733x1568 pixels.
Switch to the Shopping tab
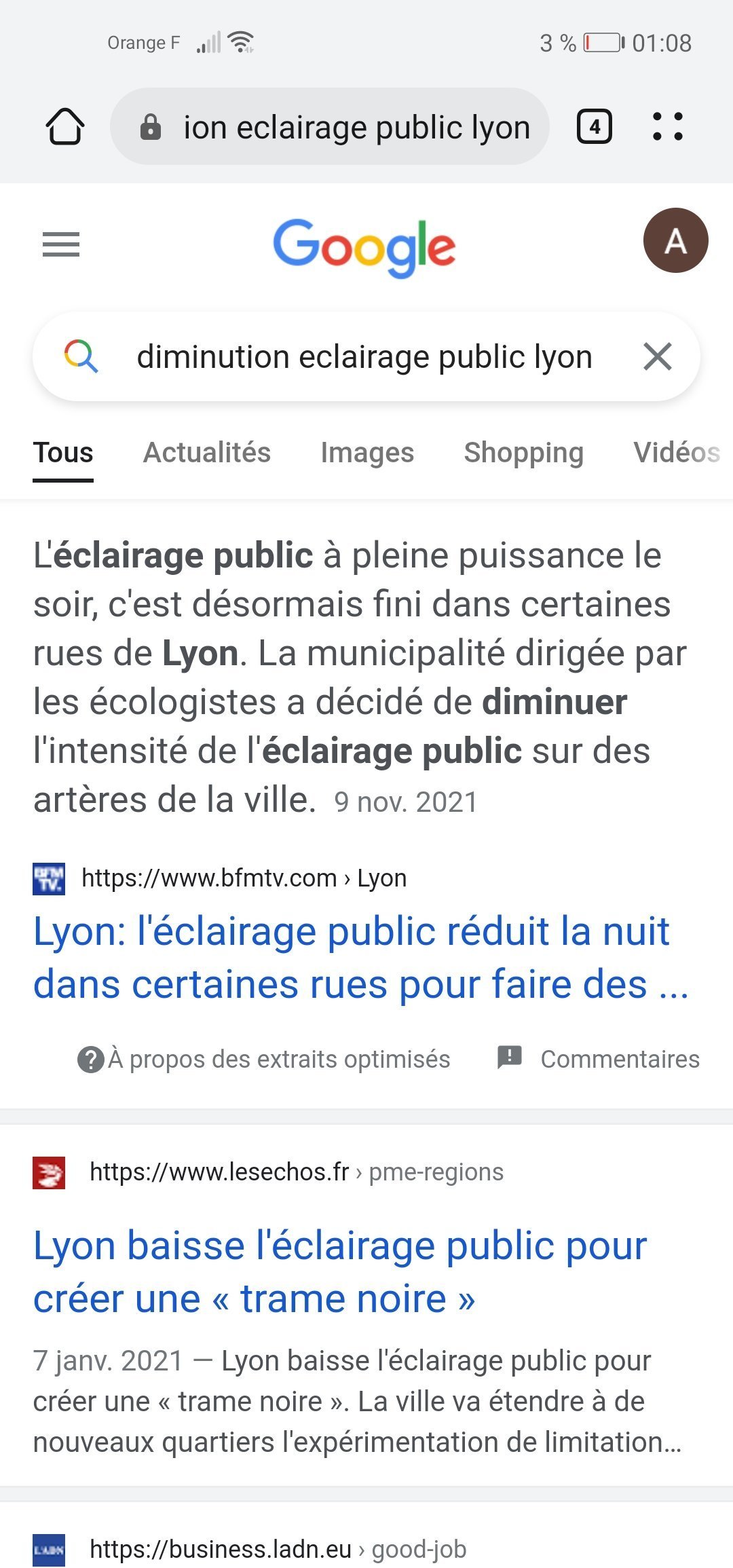523,453
